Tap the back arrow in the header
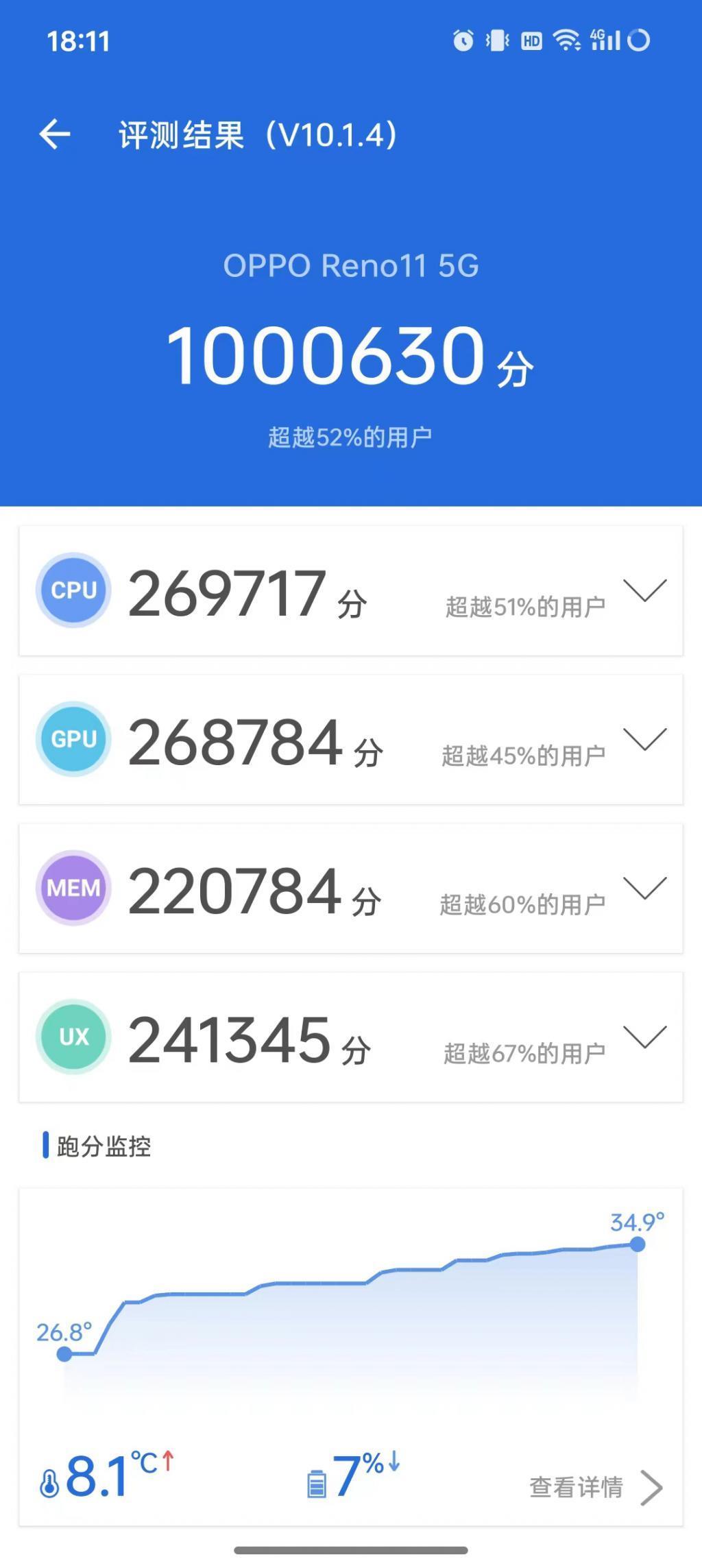The image size is (702, 1568). (56, 134)
